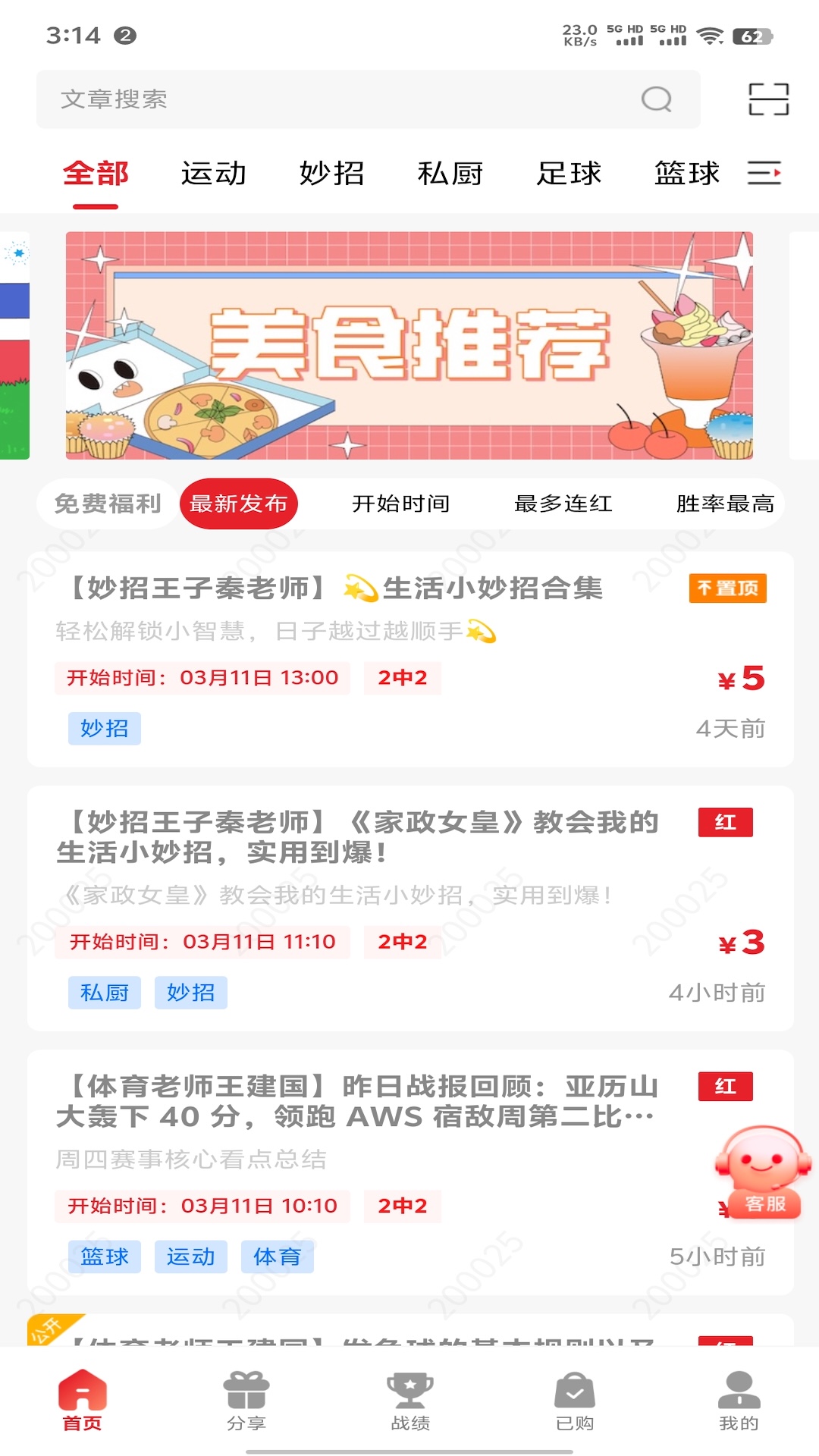
Task: Open the 开始时间 sort selector
Action: (401, 503)
